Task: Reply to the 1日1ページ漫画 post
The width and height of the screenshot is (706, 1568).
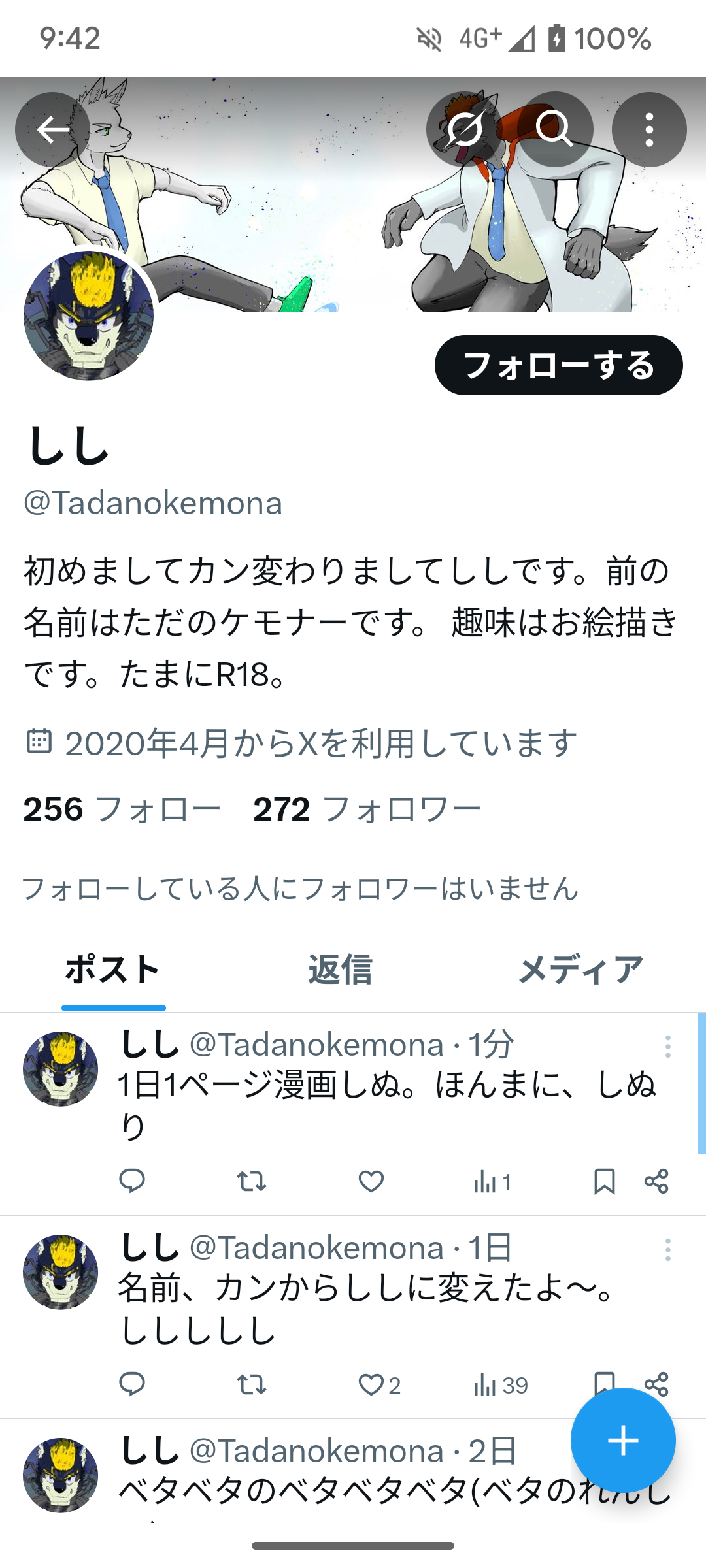Action: point(132,1181)
